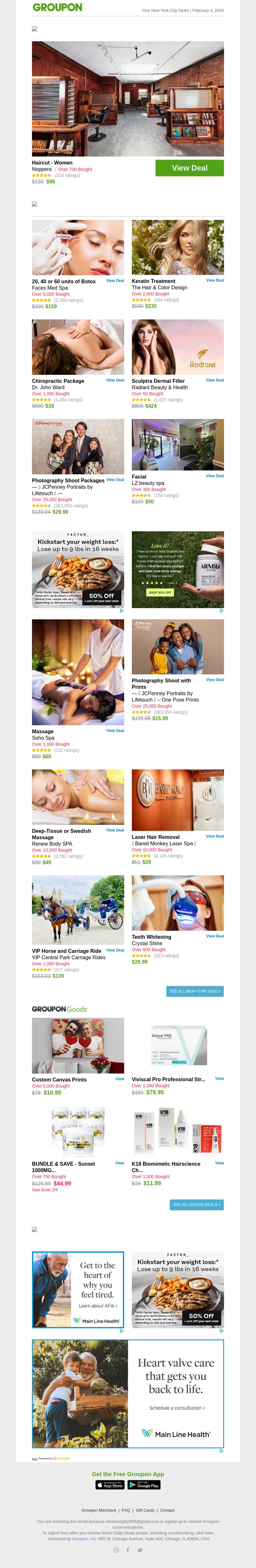Open the Viviscal Pro product image
Image resolution: width=256 pixels, height=1568 pixels.
point(178,1045)
